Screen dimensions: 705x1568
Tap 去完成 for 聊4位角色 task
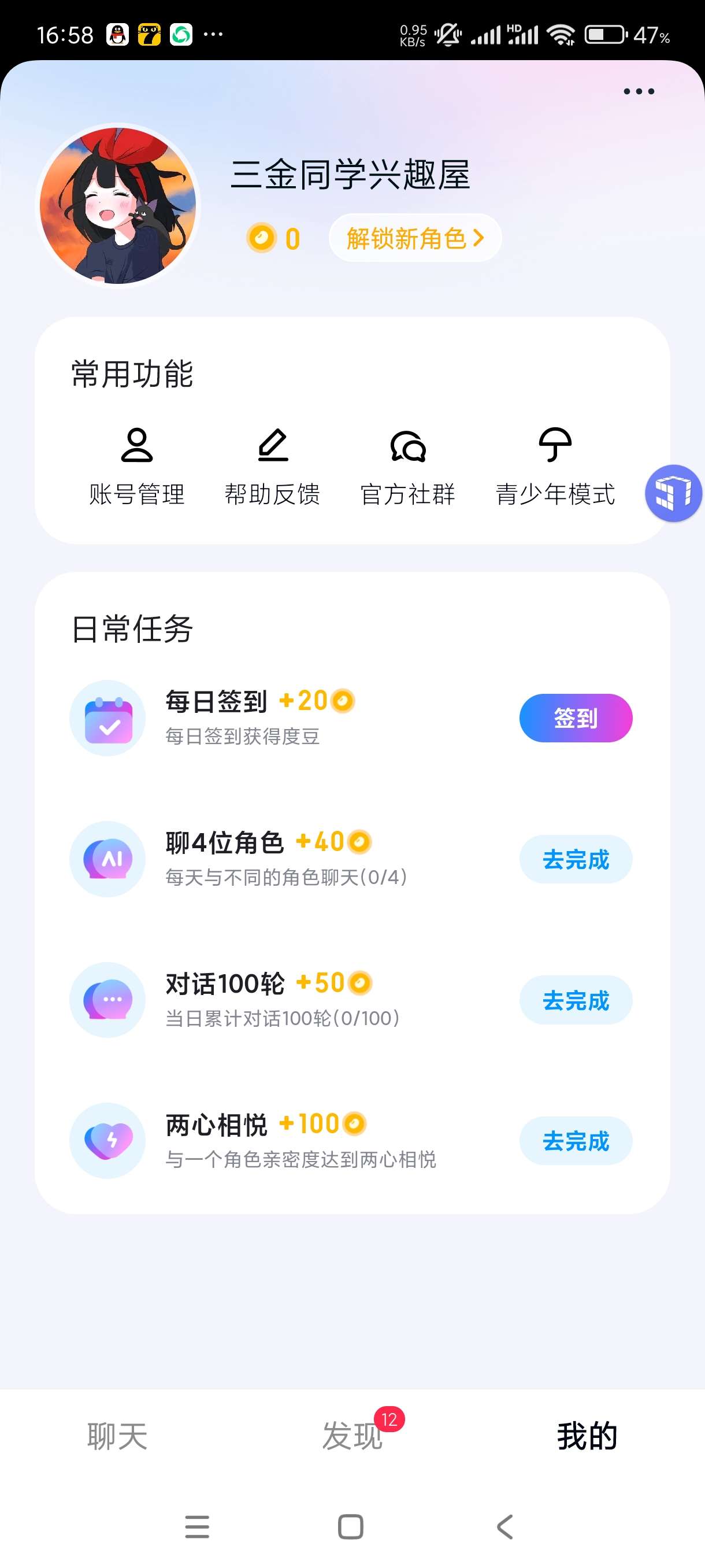pos(576,860)
